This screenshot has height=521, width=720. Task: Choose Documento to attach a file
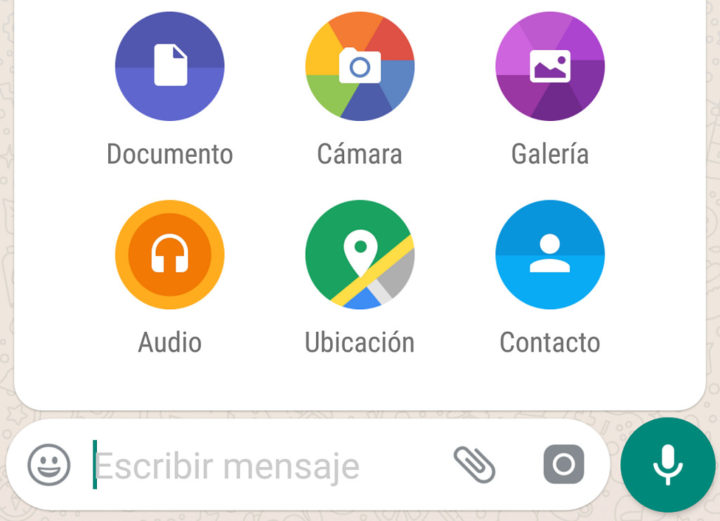pyautogui.click(x=169, y=67)
